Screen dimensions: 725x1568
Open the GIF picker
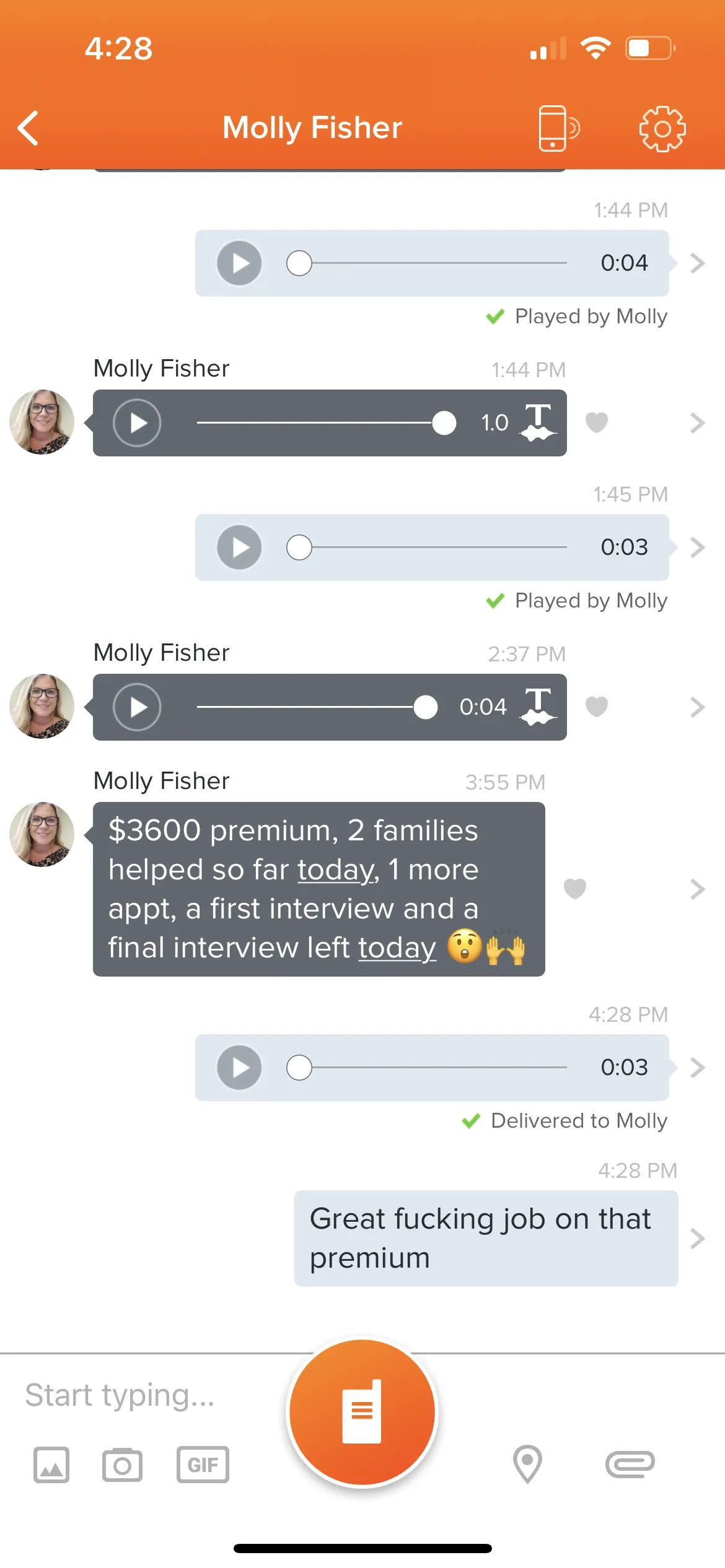(203, 1465)
